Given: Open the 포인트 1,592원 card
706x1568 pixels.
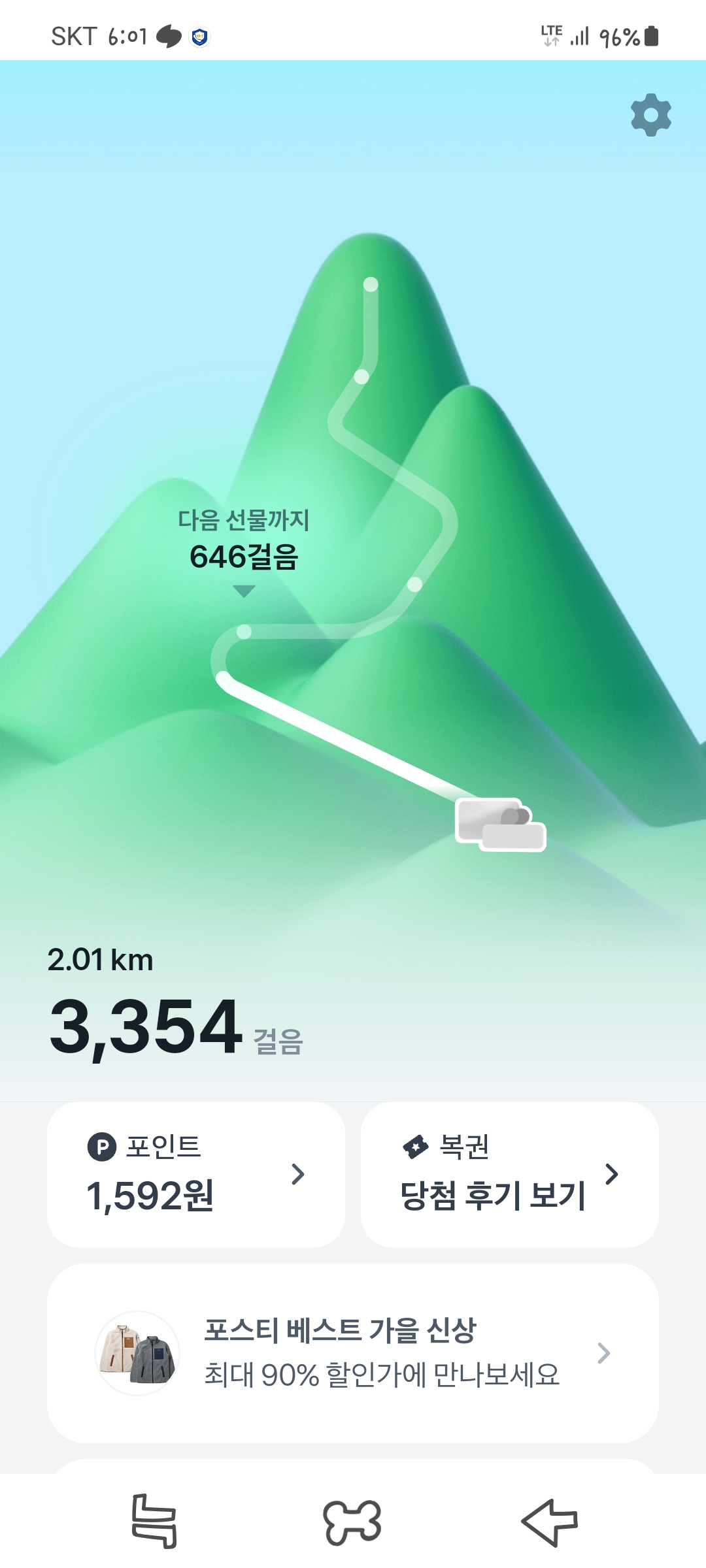Looking at the screenshot, I should click(x=195, y=1174).
